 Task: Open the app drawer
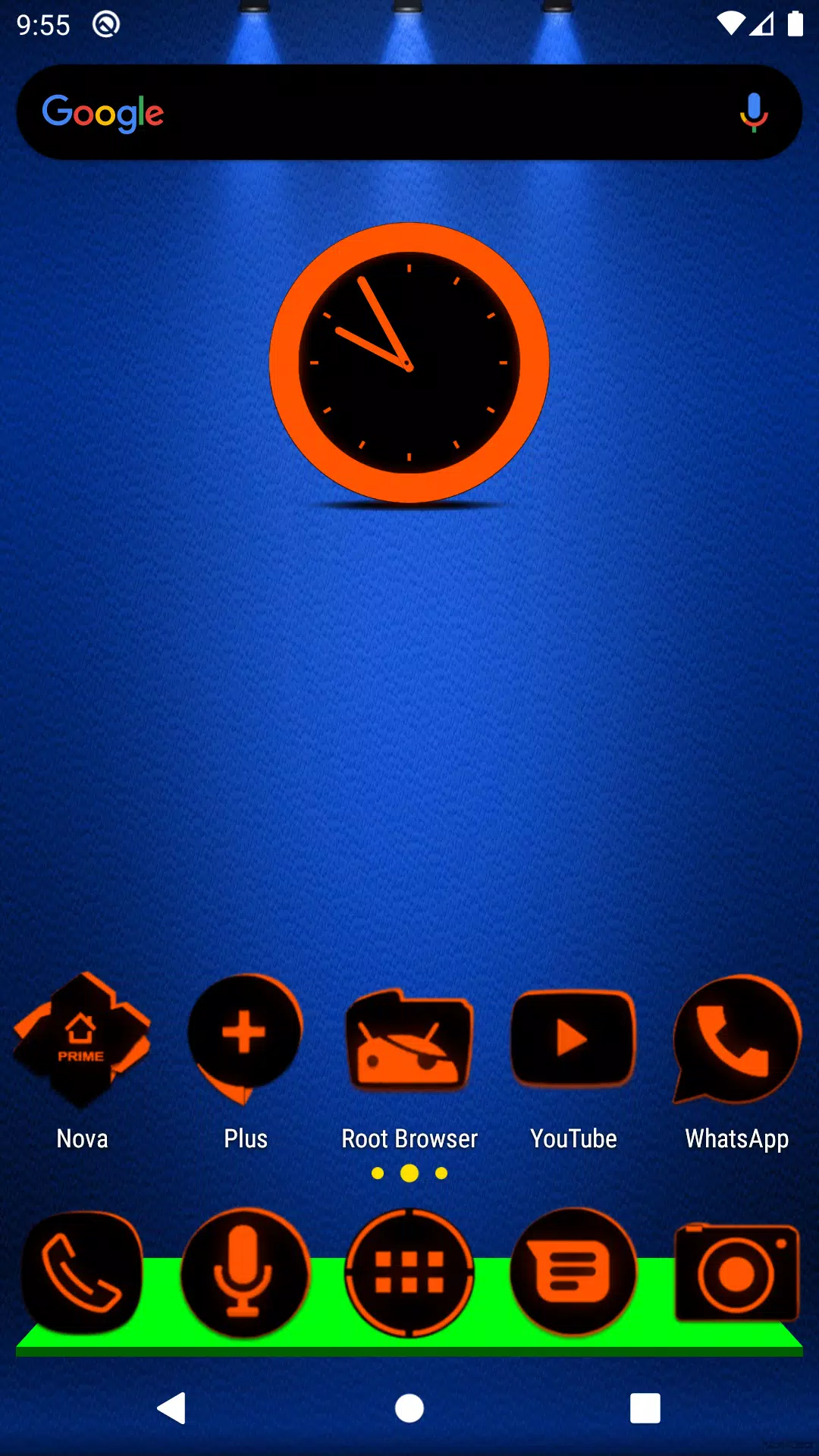click(x=409, y=1272)
